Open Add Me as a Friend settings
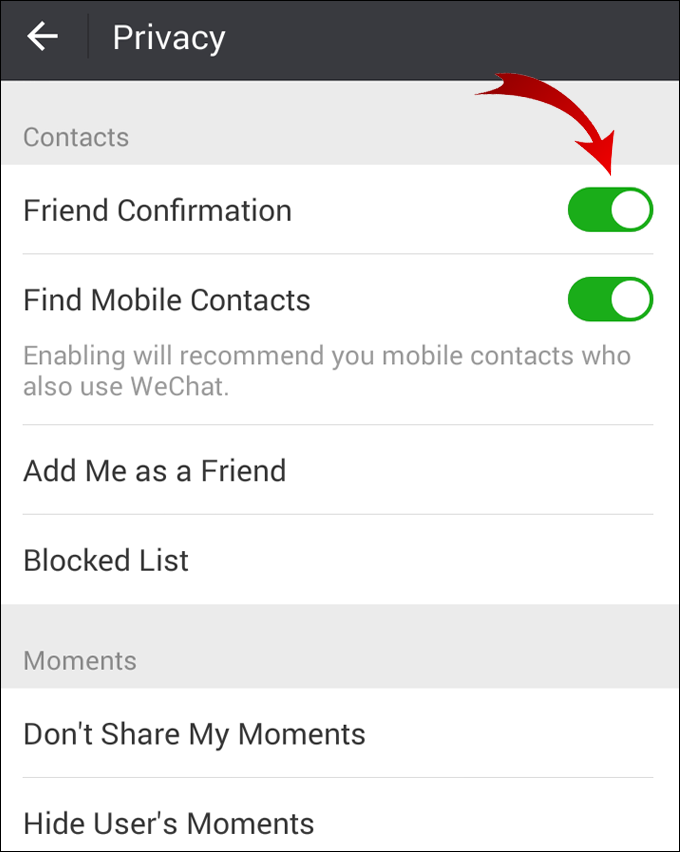The image size is (680, 852). pos(155,470)
